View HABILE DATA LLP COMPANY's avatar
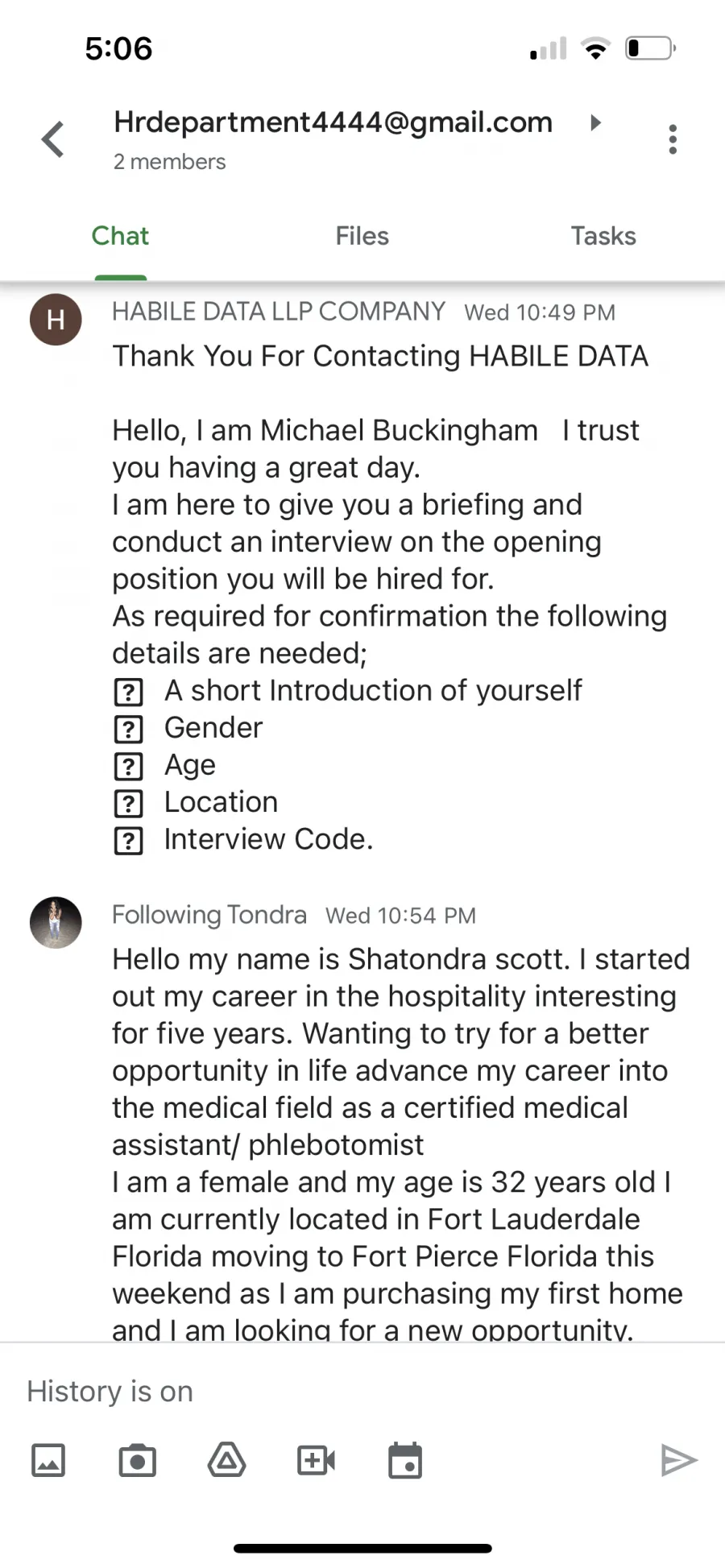Viewport: 725px width, 1568px height. [56, 320]
